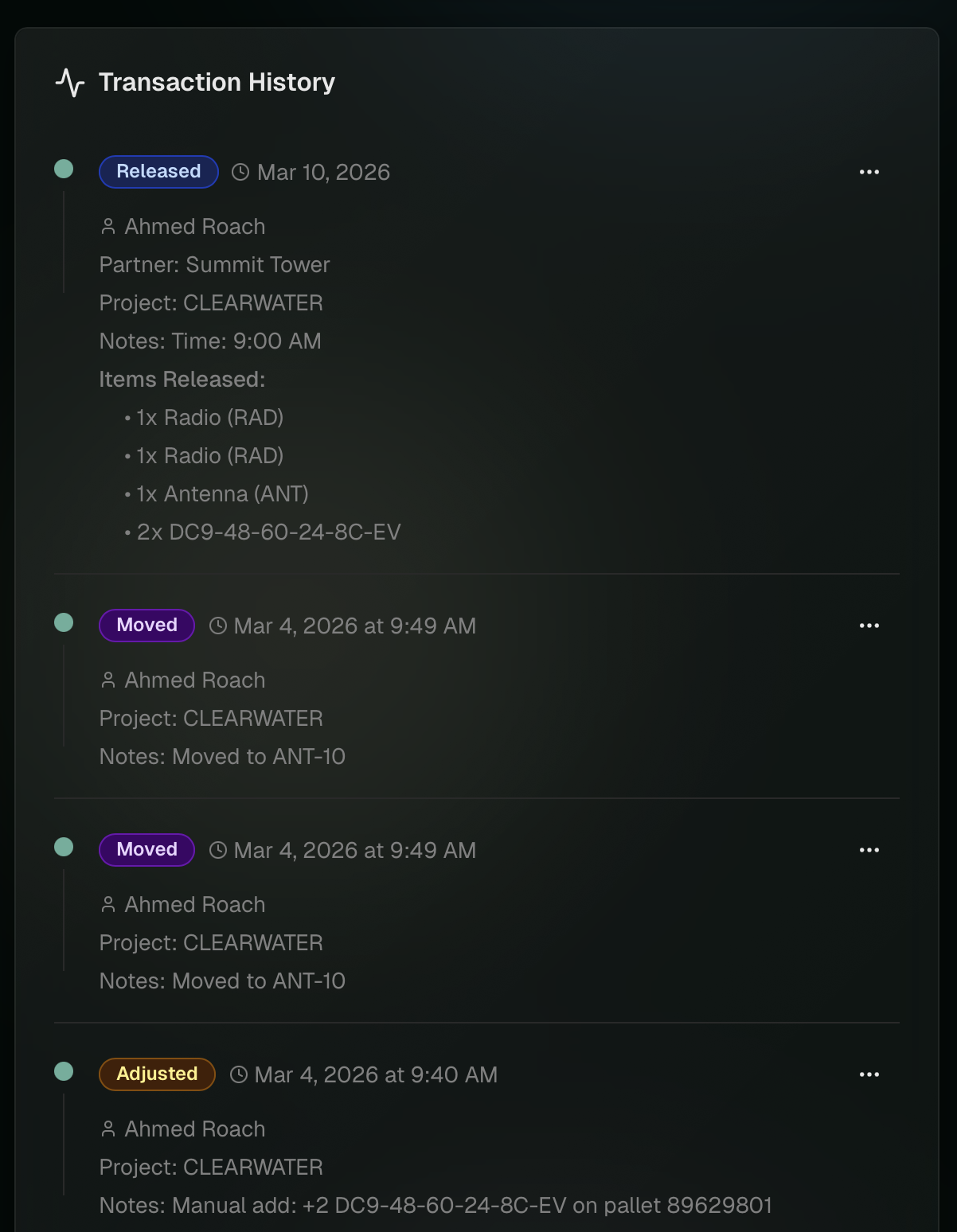Image resolution: width=957 pixels, height=1232 pixels.
Task: Open options menu for the Adjusted transaction
Action: coord(869,1074)
